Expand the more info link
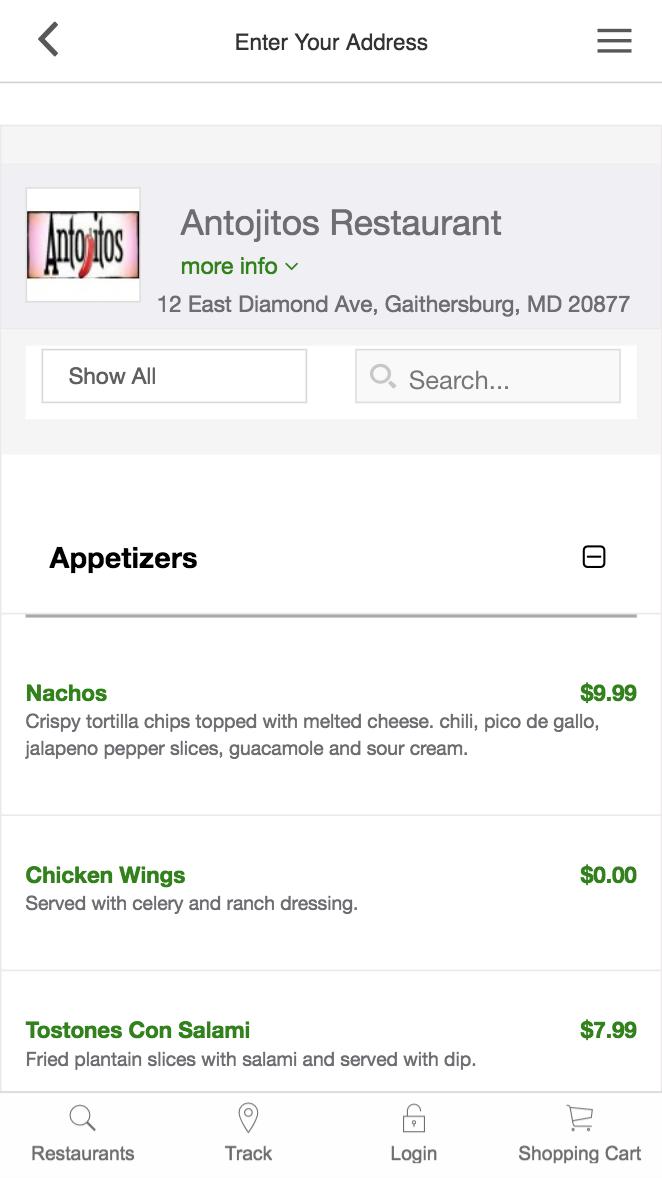 pos(239,266)
